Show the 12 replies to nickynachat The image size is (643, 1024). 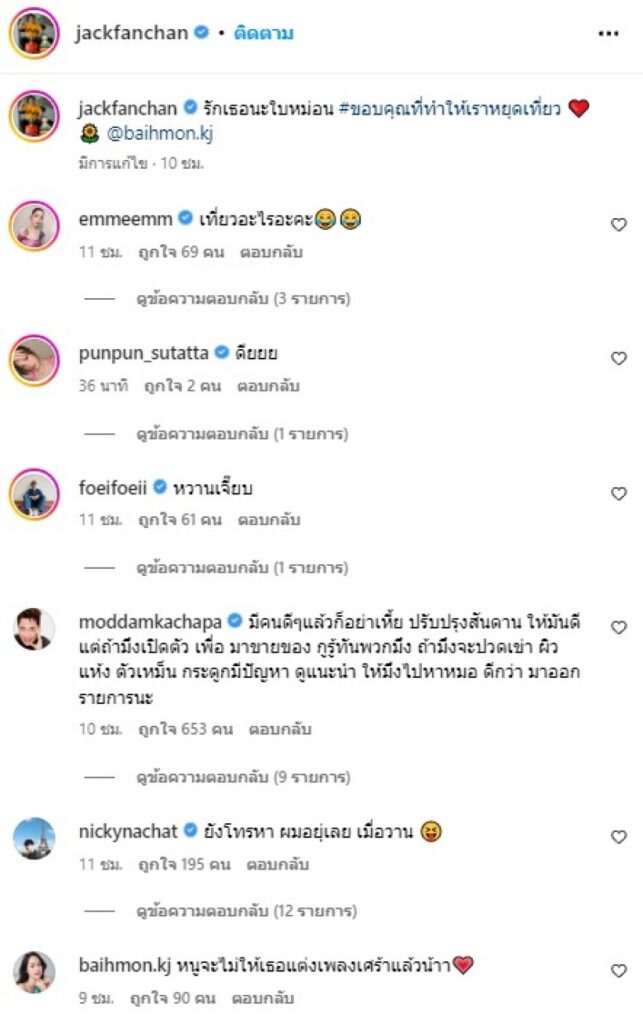click(246, 911)
